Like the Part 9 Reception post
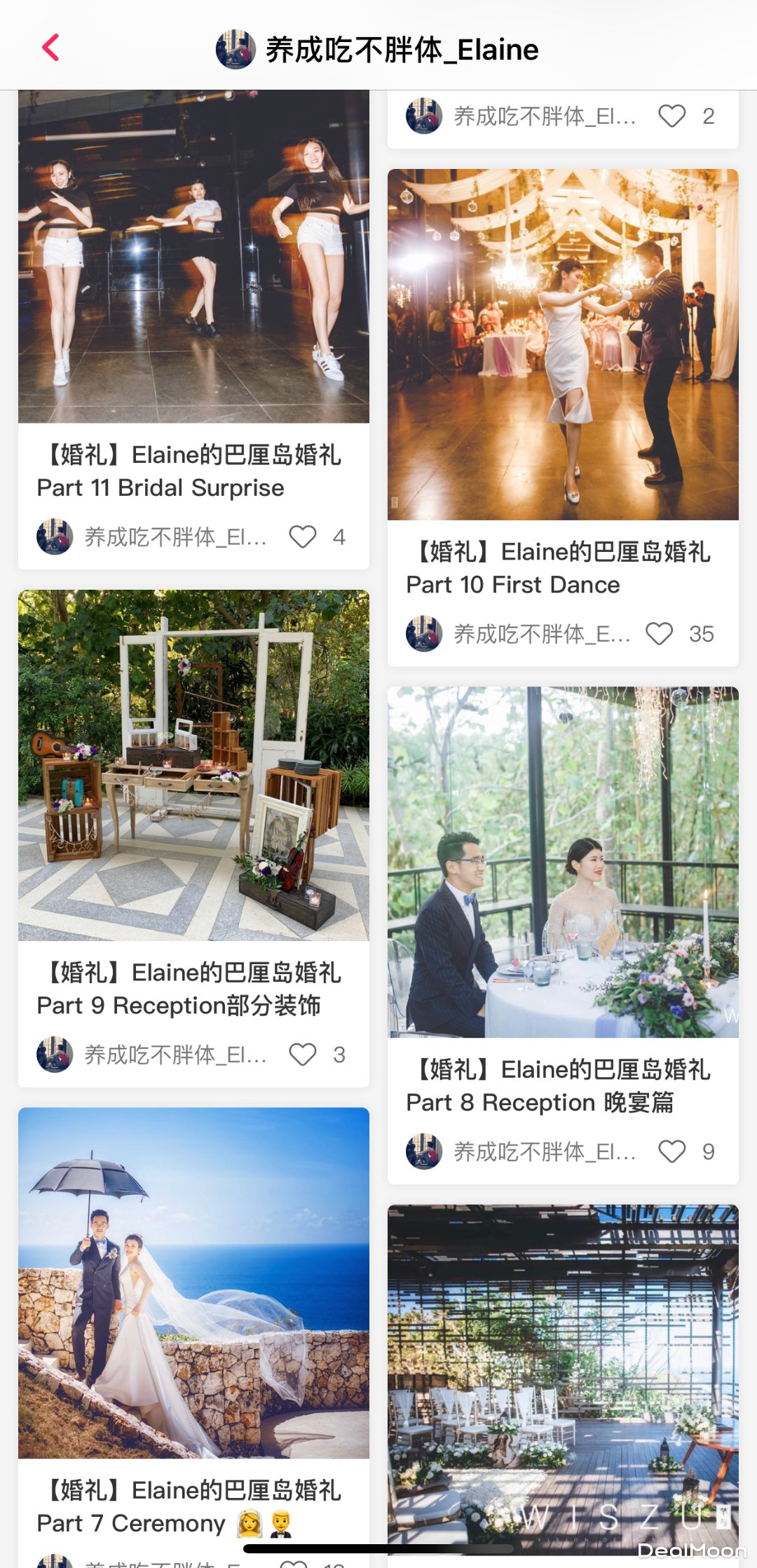The height and width of the screenshot is (1568, 757). [x=303, y=1055]
